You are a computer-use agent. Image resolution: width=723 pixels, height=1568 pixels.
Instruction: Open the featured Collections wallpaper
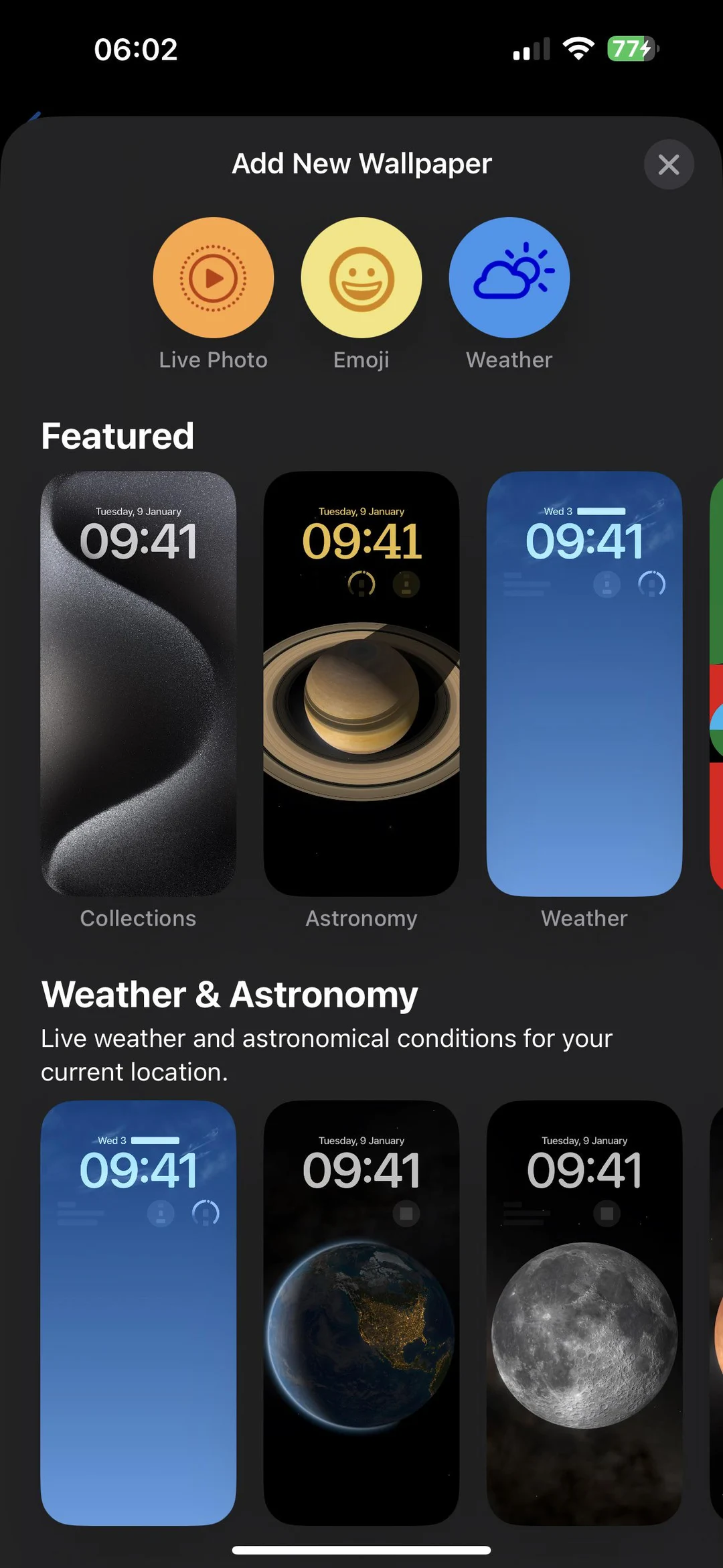pyautogui.click(x=139, y=683)
